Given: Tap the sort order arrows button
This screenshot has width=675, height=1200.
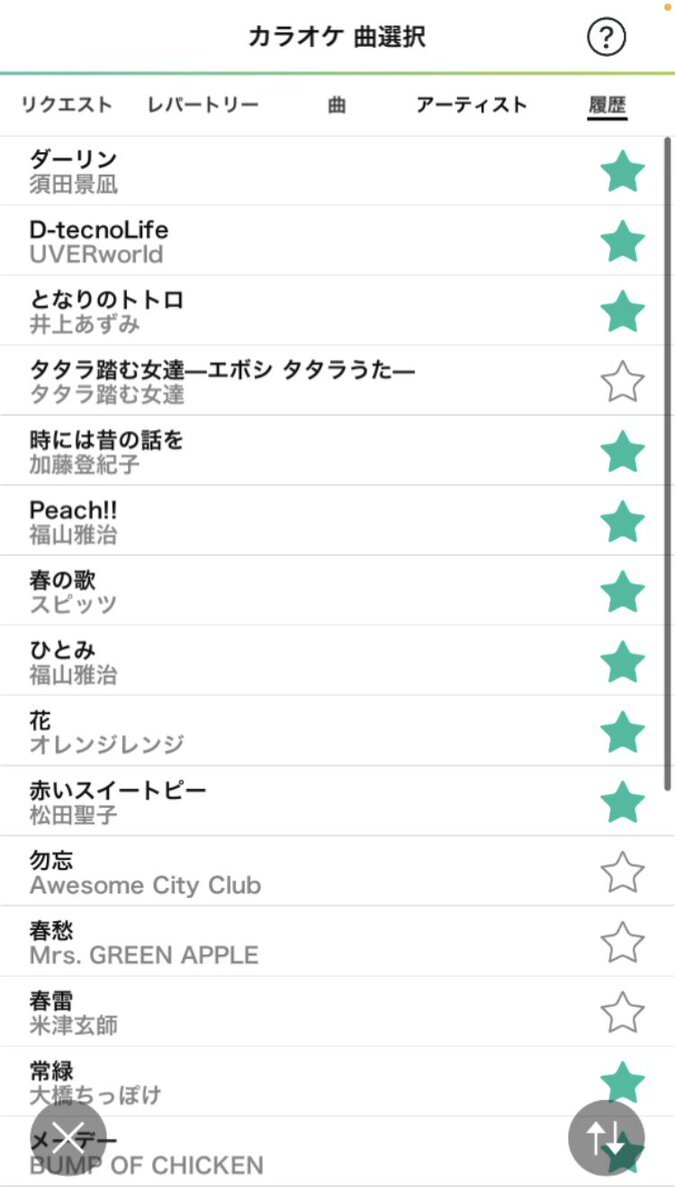Looking at the screenshot, I should tap(606, 1137).
